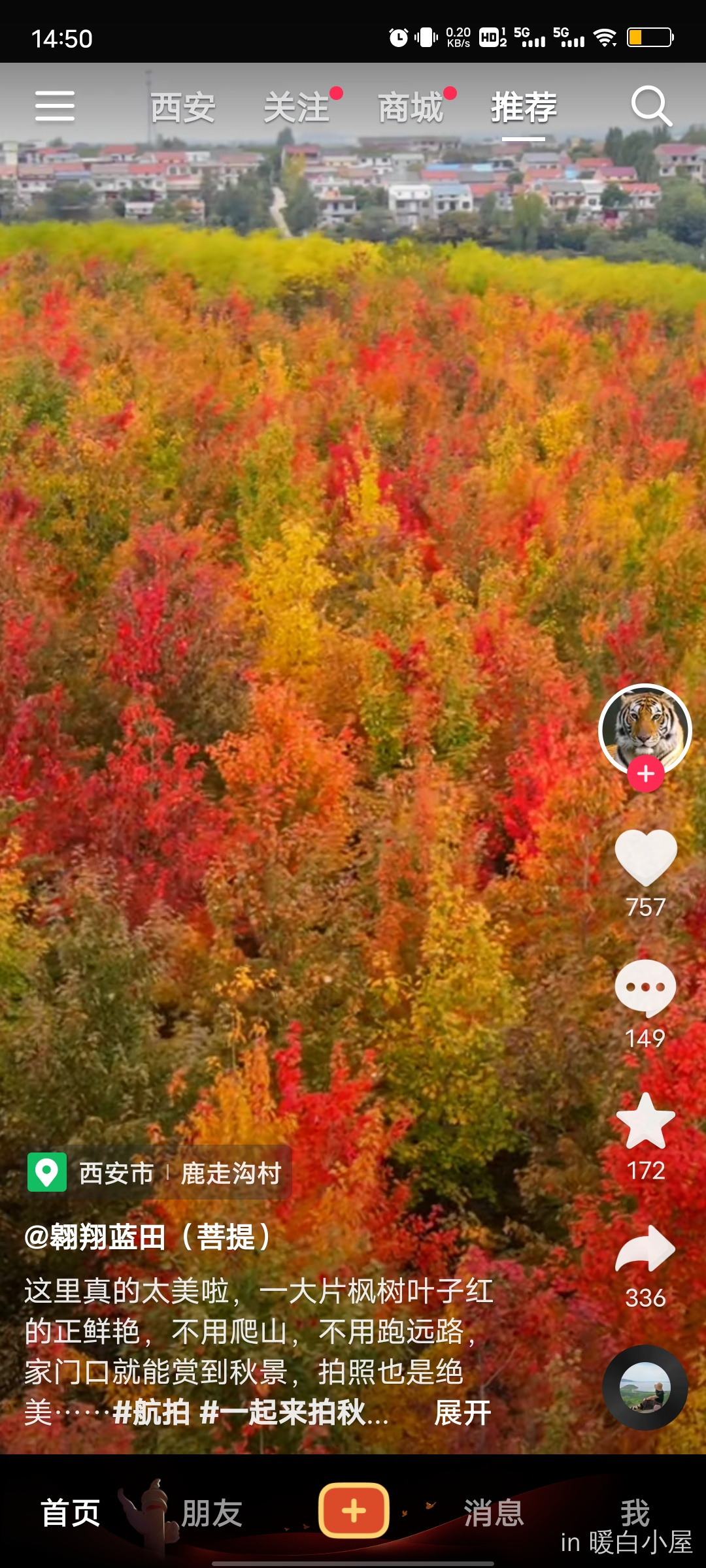Expand the caption with 展开
The width and height of the screenshot is (706, 1568).
[463, 1413]
